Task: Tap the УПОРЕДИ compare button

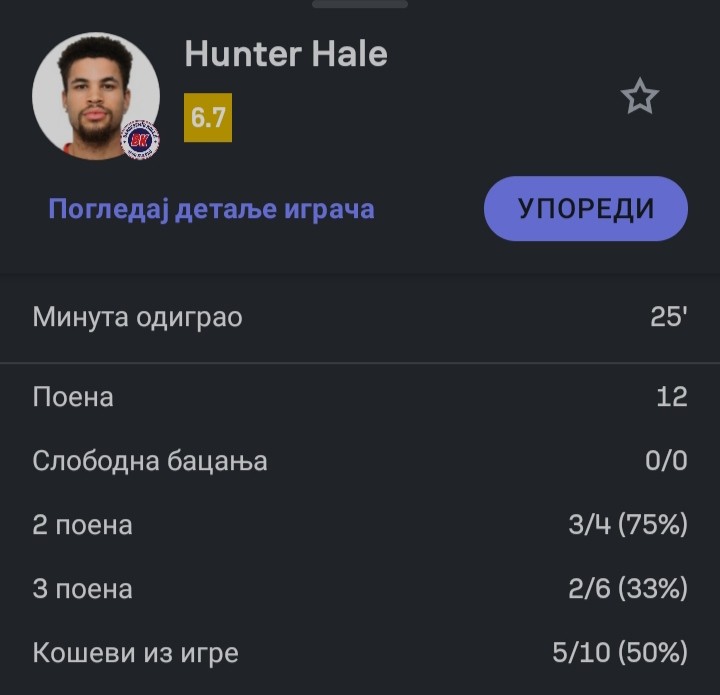Action: click(x=586, y=208)
